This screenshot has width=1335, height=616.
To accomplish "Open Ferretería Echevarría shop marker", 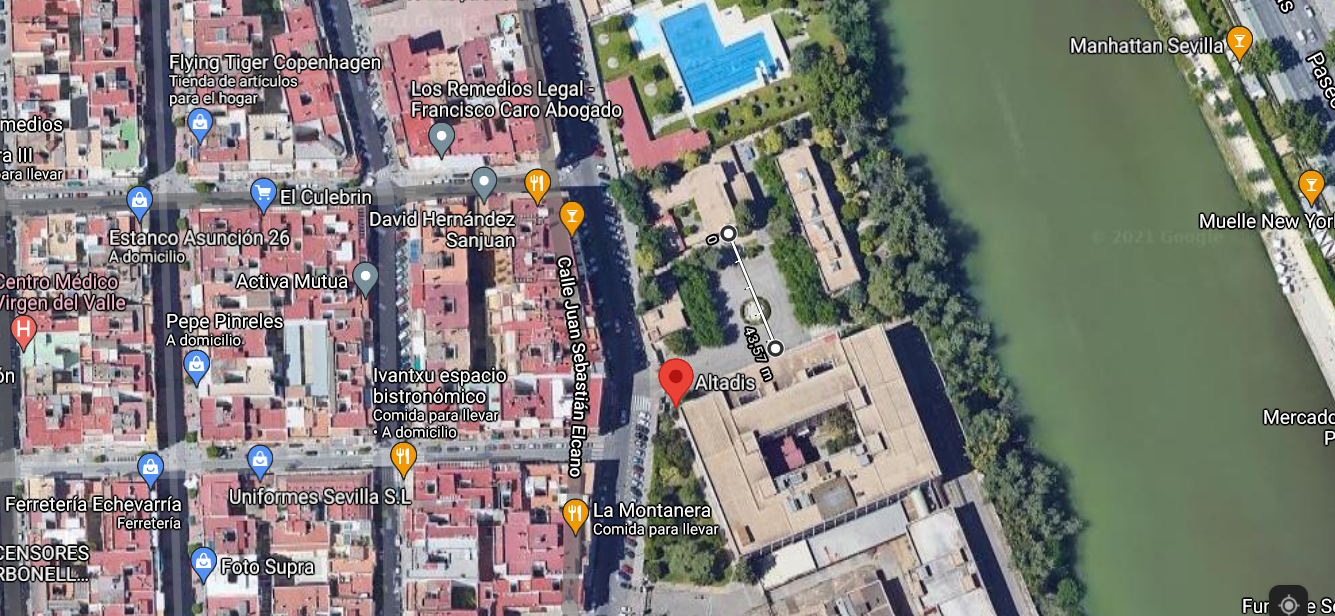I will pyautogui.click(x=150, y=467).
